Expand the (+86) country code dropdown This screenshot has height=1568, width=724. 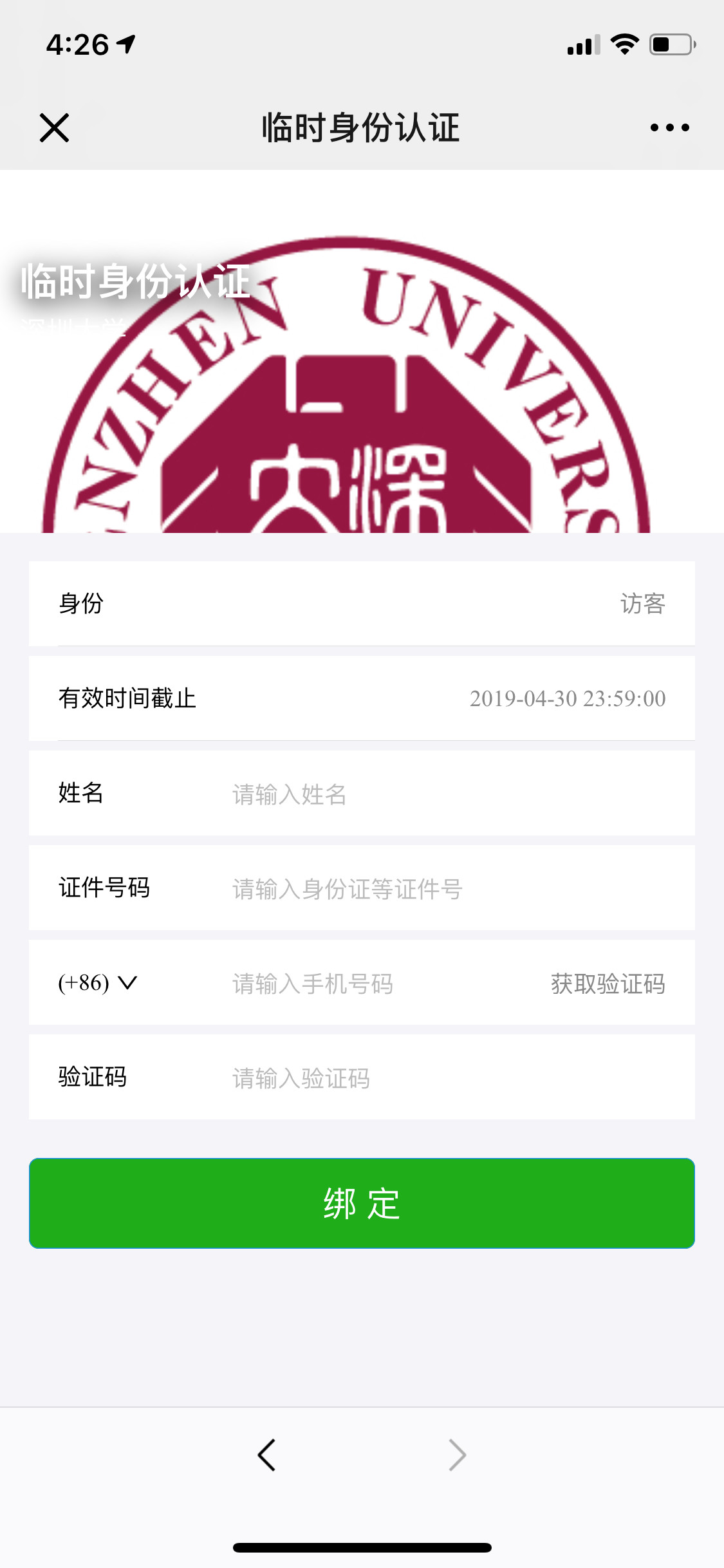pos(98,983)
